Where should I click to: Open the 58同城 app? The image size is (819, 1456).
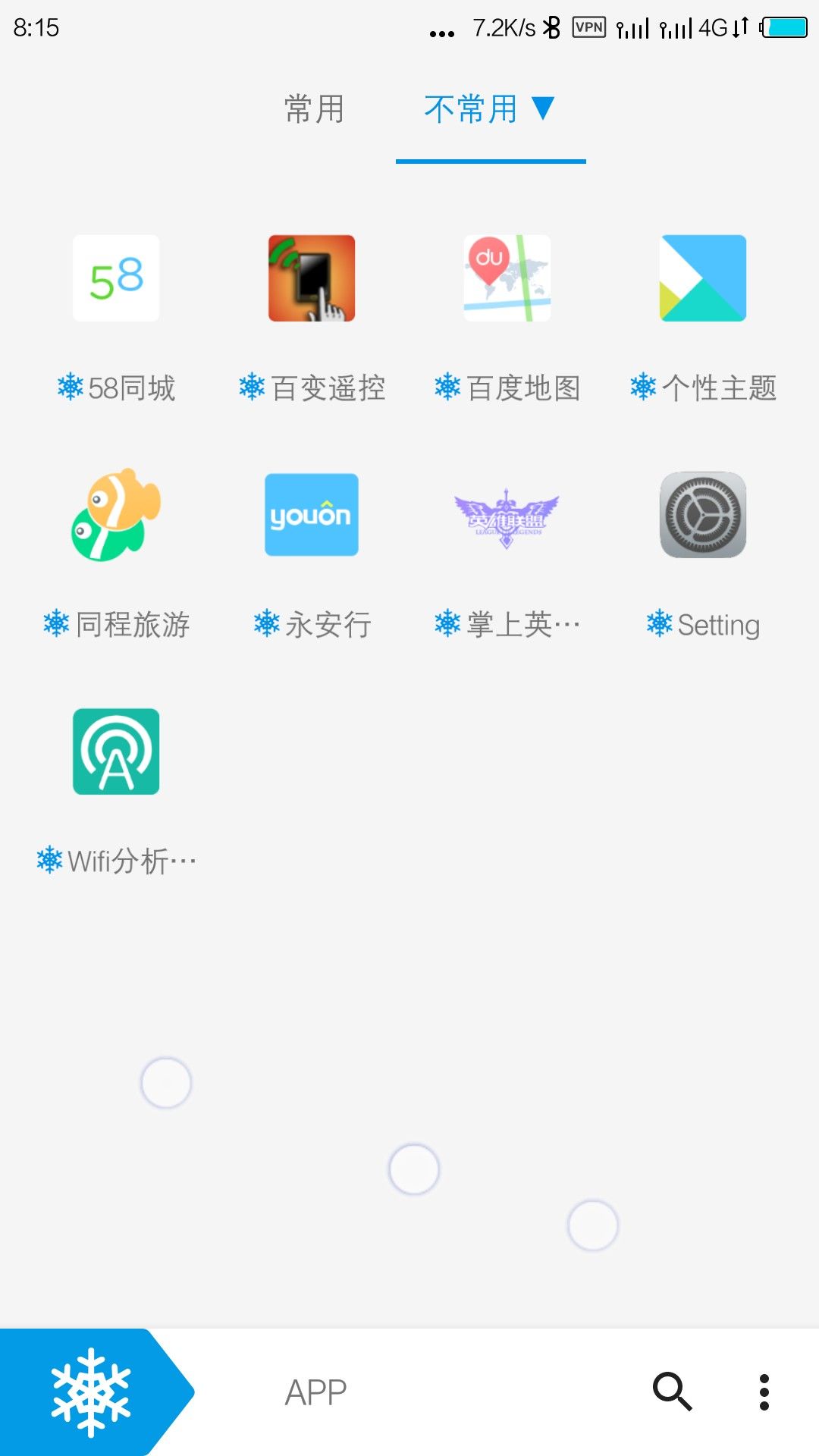tap(116, 278)
